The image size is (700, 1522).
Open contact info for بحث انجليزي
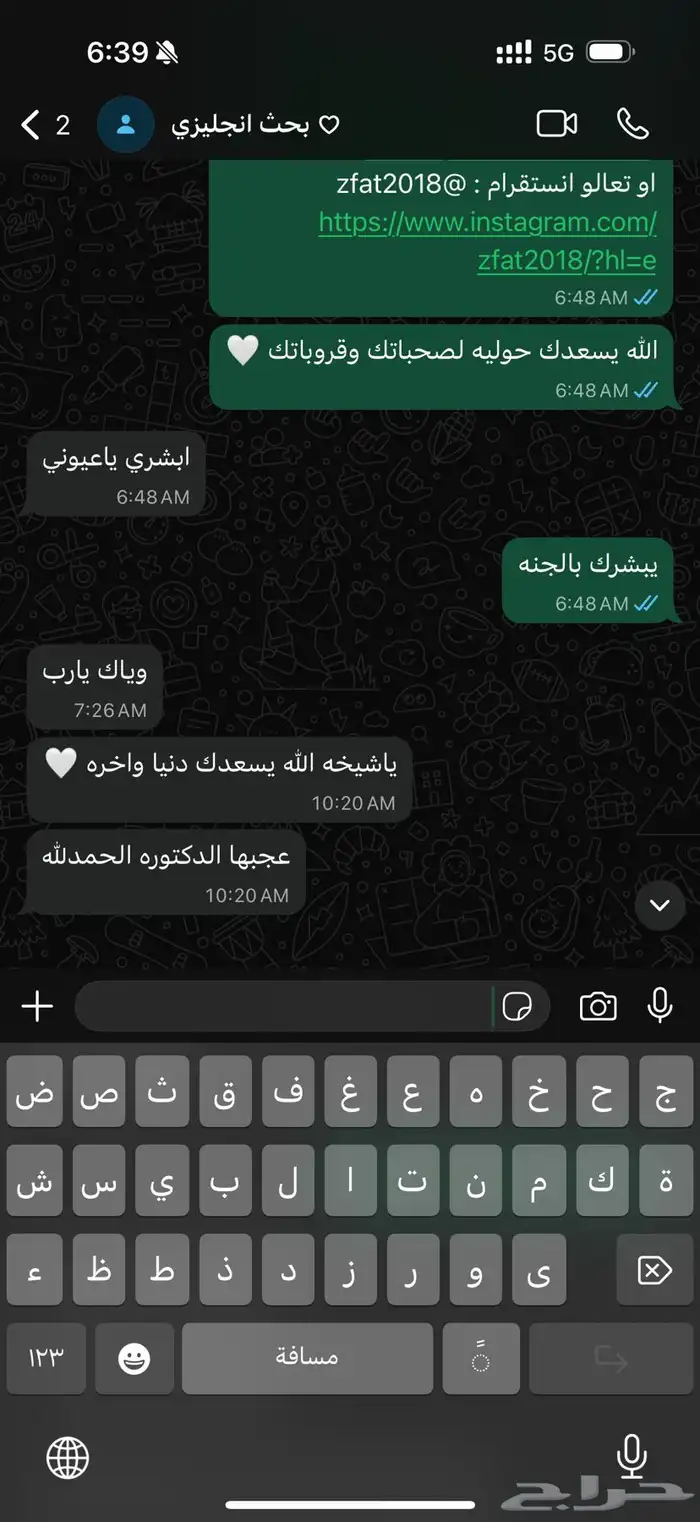pyautogui.click(x=256, y=125)
